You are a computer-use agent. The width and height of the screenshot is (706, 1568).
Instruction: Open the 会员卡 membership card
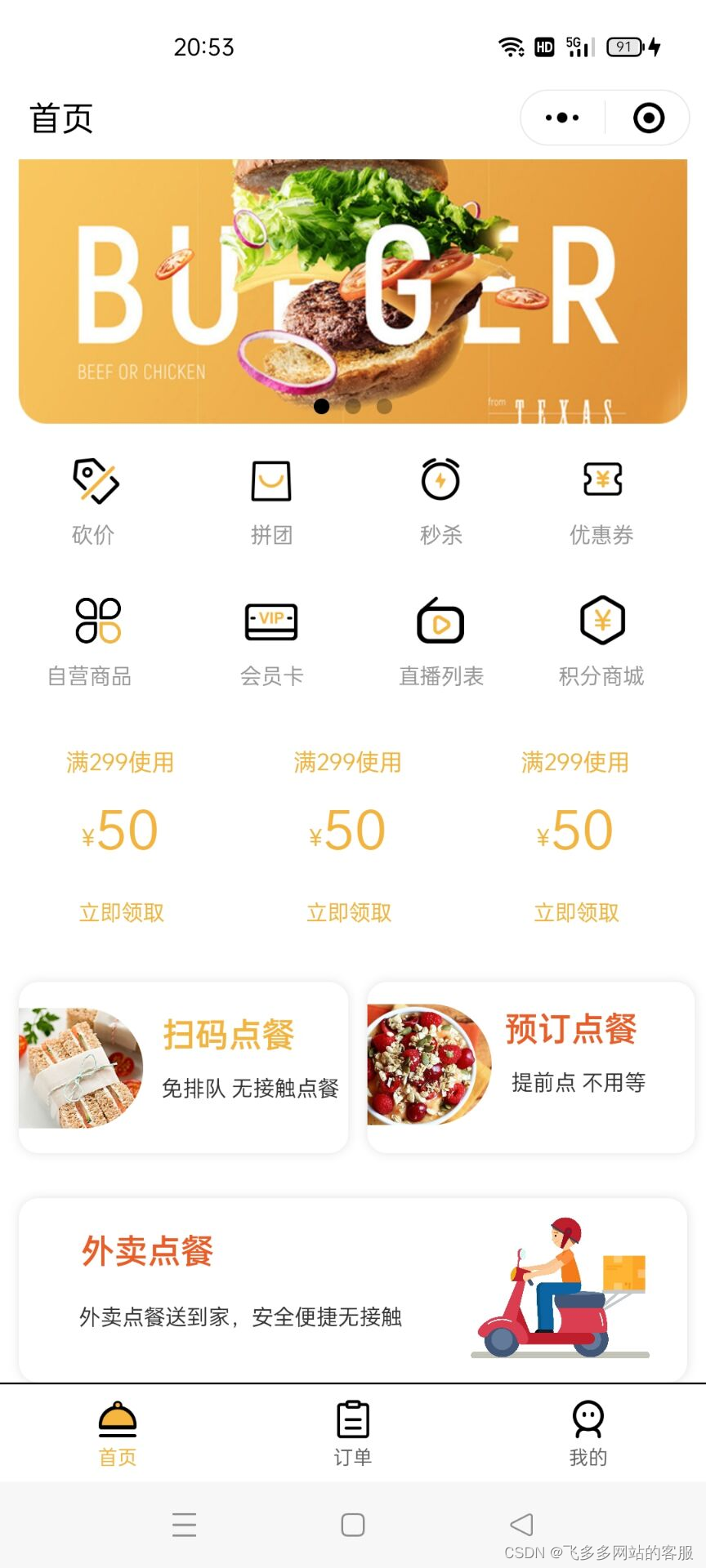[271, 642]
